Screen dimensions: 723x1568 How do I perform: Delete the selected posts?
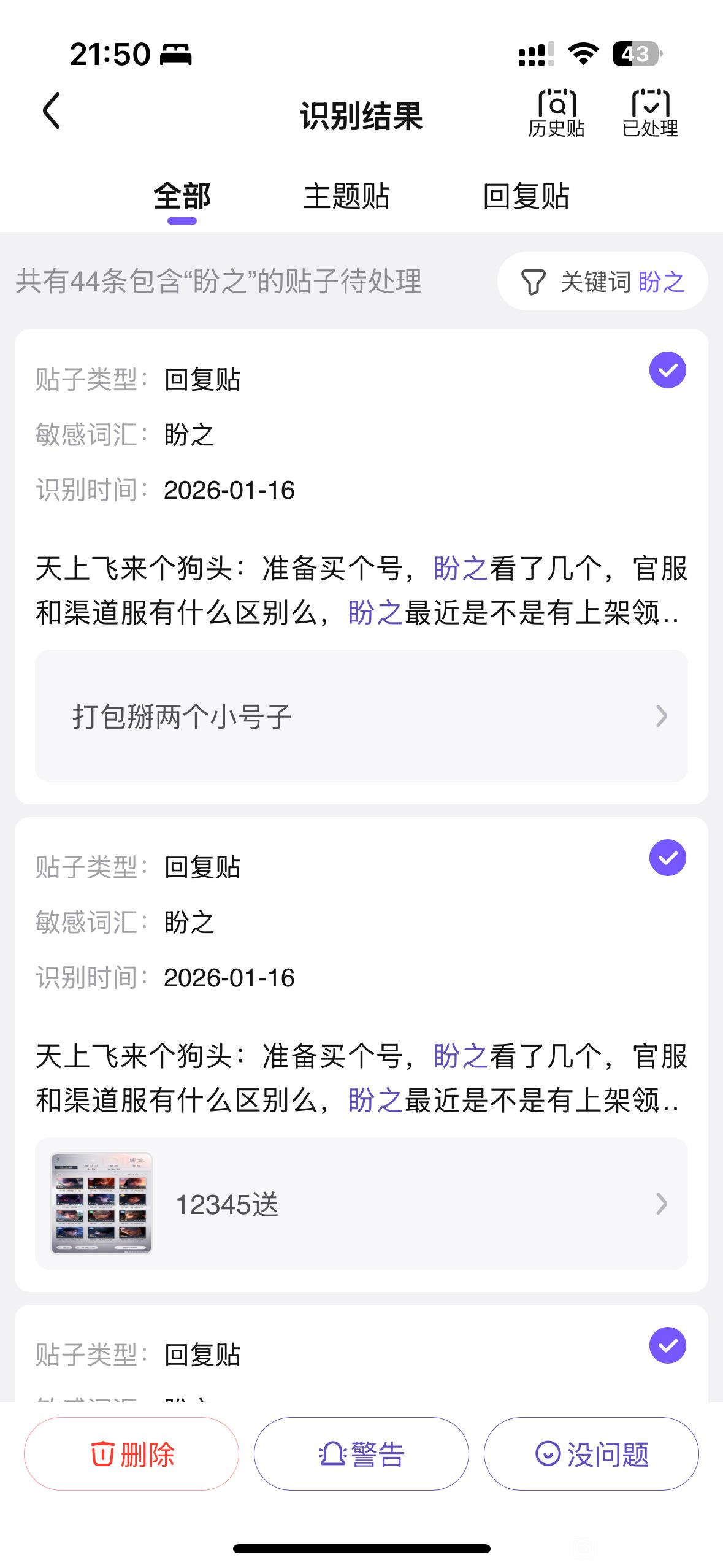pyautogui.click(x=131, y=1453)
